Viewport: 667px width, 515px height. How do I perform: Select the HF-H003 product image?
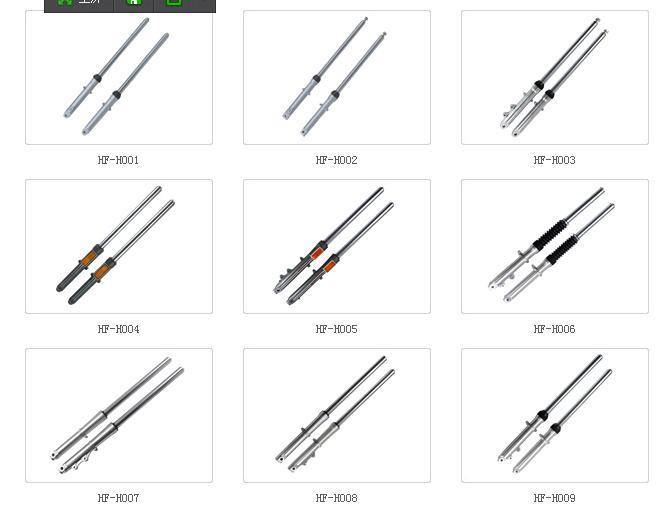(x=554, y=78)
